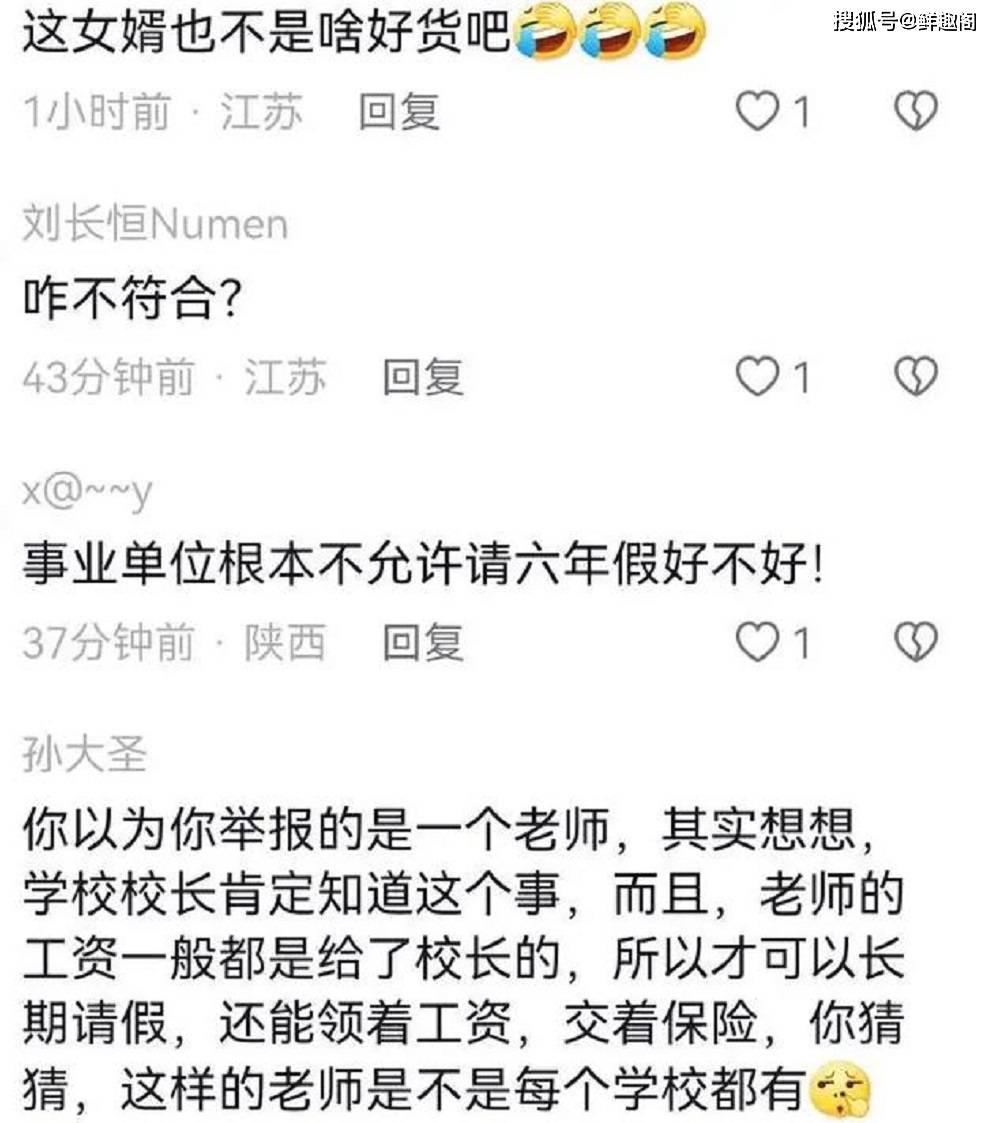Viewport: 1000px width, 1123px height.
Task: Dislike x@~~y's comment about 事业单位
Action: (915, 643)
